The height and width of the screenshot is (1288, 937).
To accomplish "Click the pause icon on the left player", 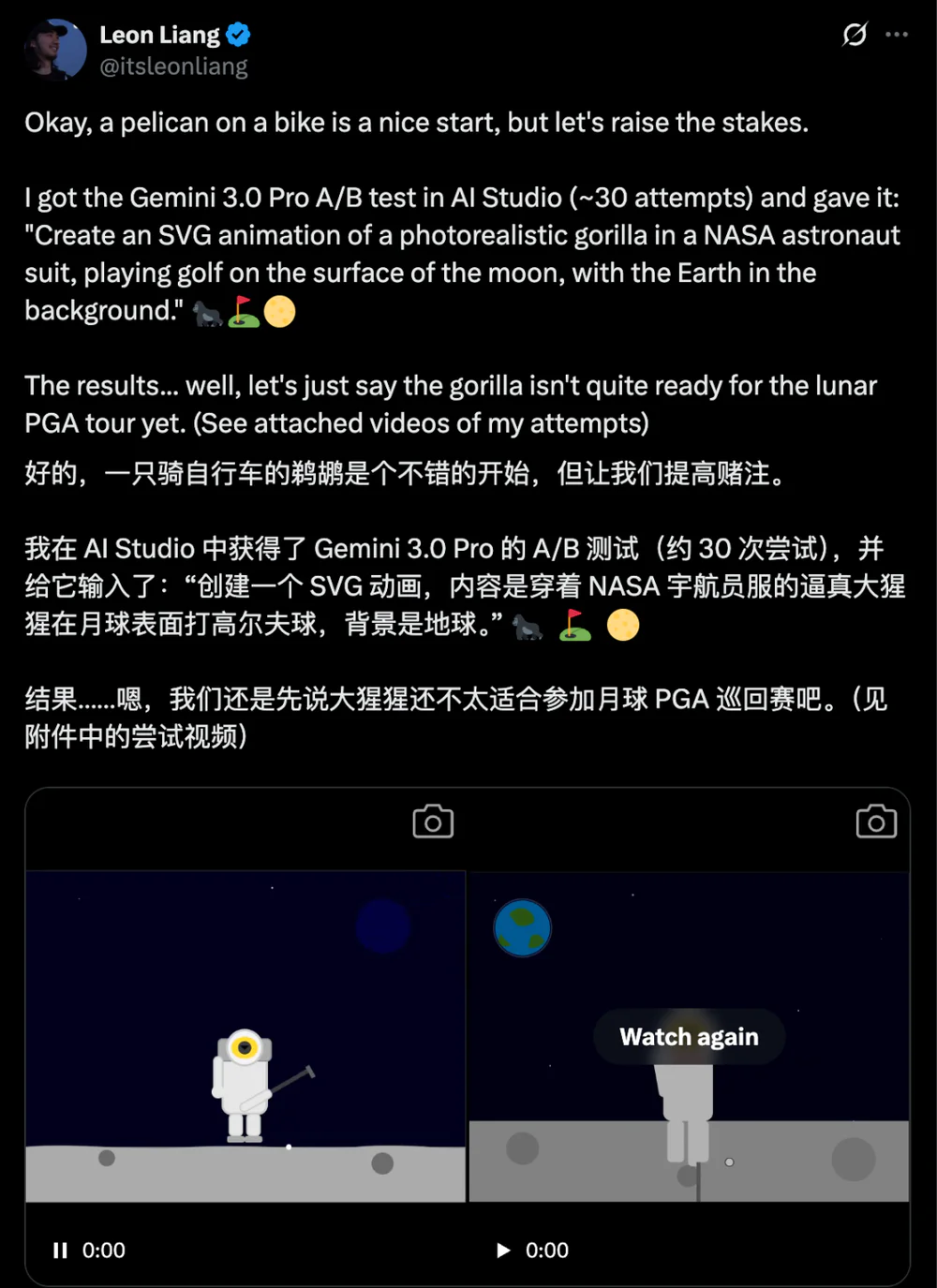I will [x=60, y=1250].
